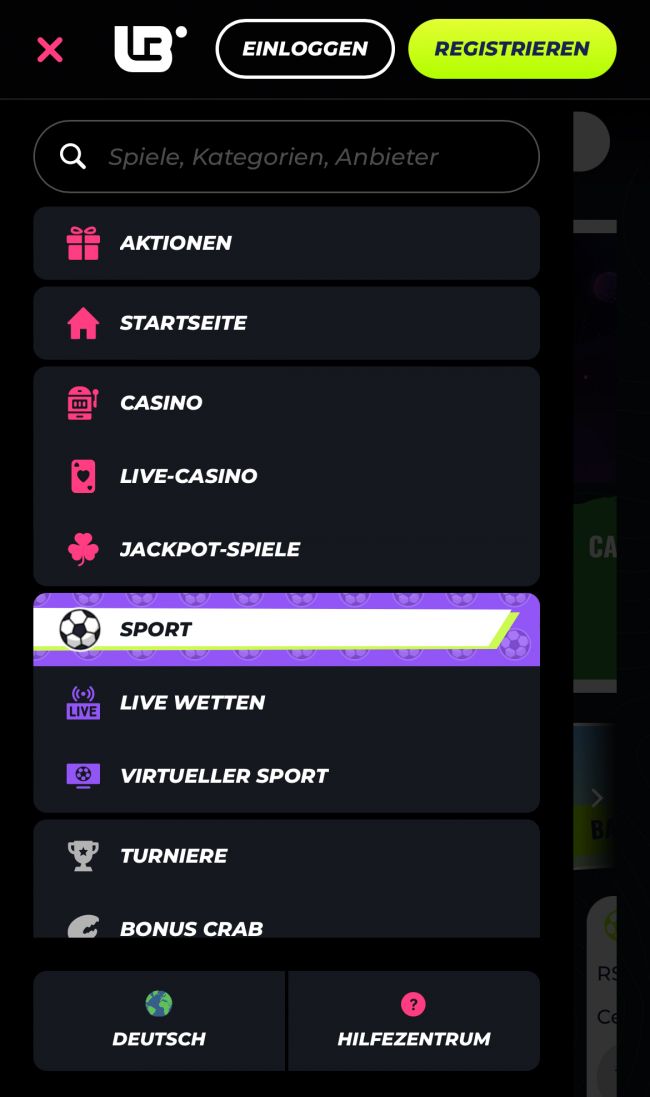Image resolution: width=650 pixels, height=1097 pixels.
Task: Open Bonus Crab
Action: click(286, 925)
